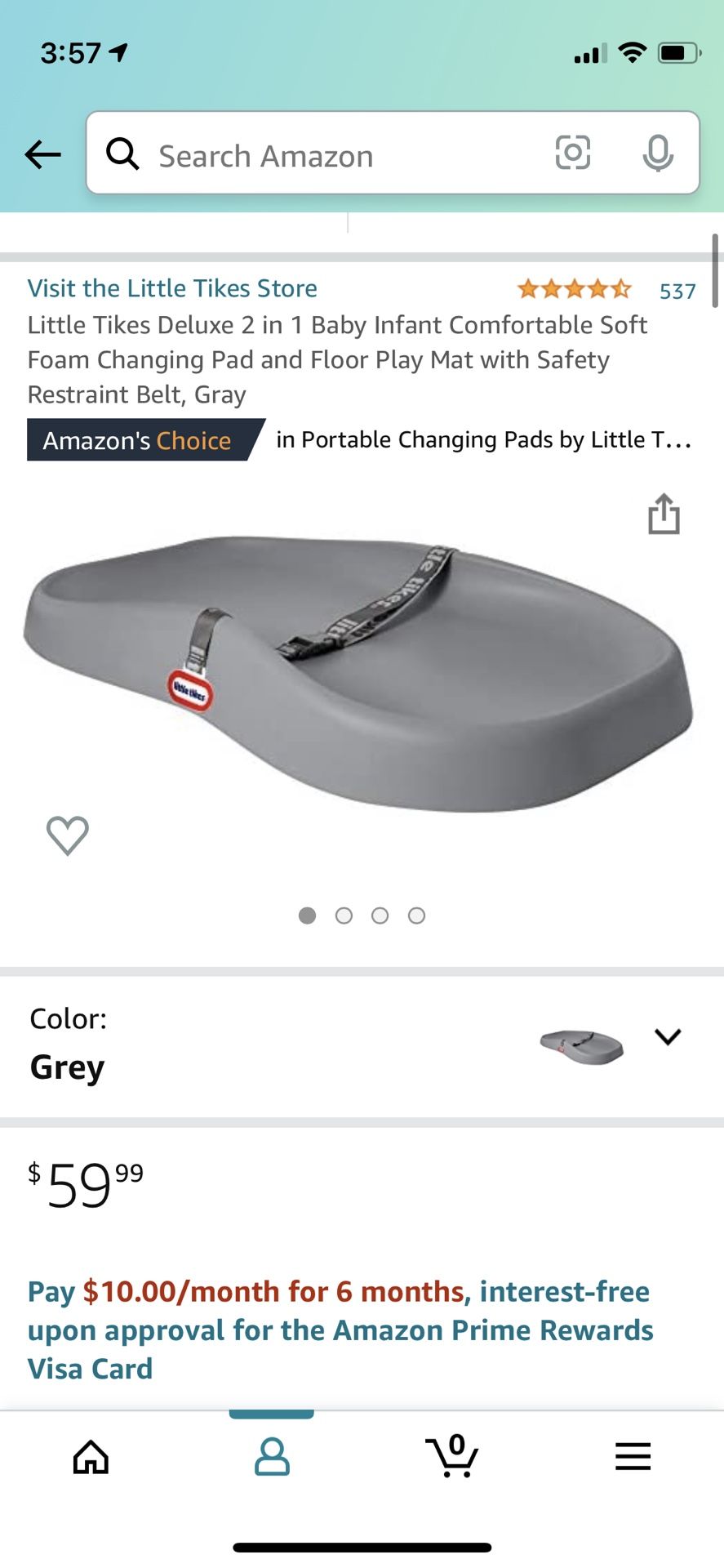Start voice search with the microphone
Viewport: 724px width, 1568px height.
pos(657,153)
